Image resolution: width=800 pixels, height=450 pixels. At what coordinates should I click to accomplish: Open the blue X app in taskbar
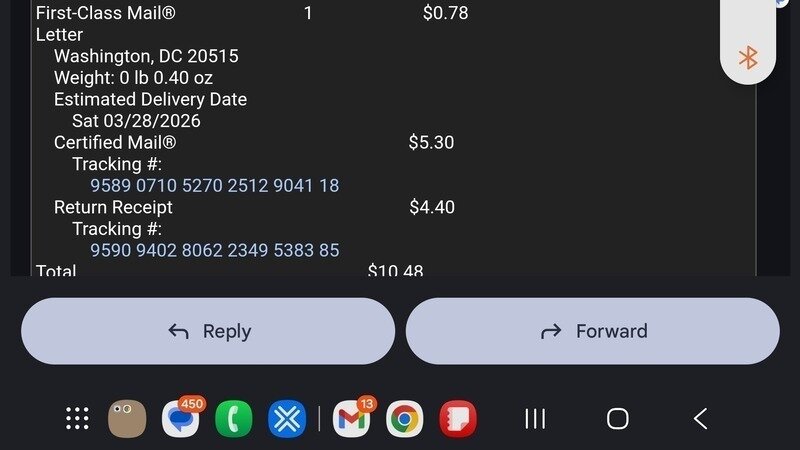tap(287, 419)
